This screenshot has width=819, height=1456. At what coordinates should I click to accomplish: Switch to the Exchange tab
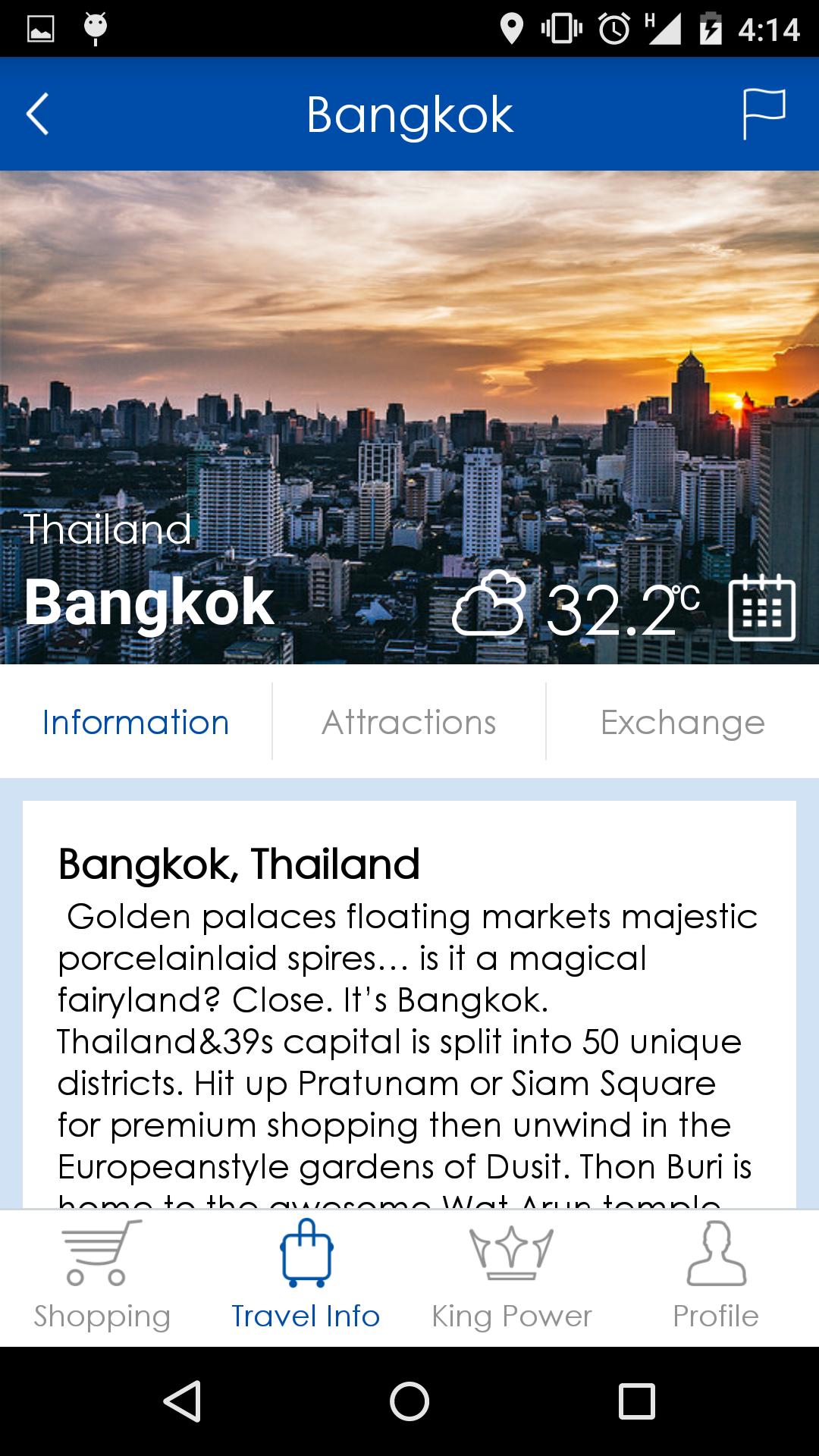tap(682, 722)
